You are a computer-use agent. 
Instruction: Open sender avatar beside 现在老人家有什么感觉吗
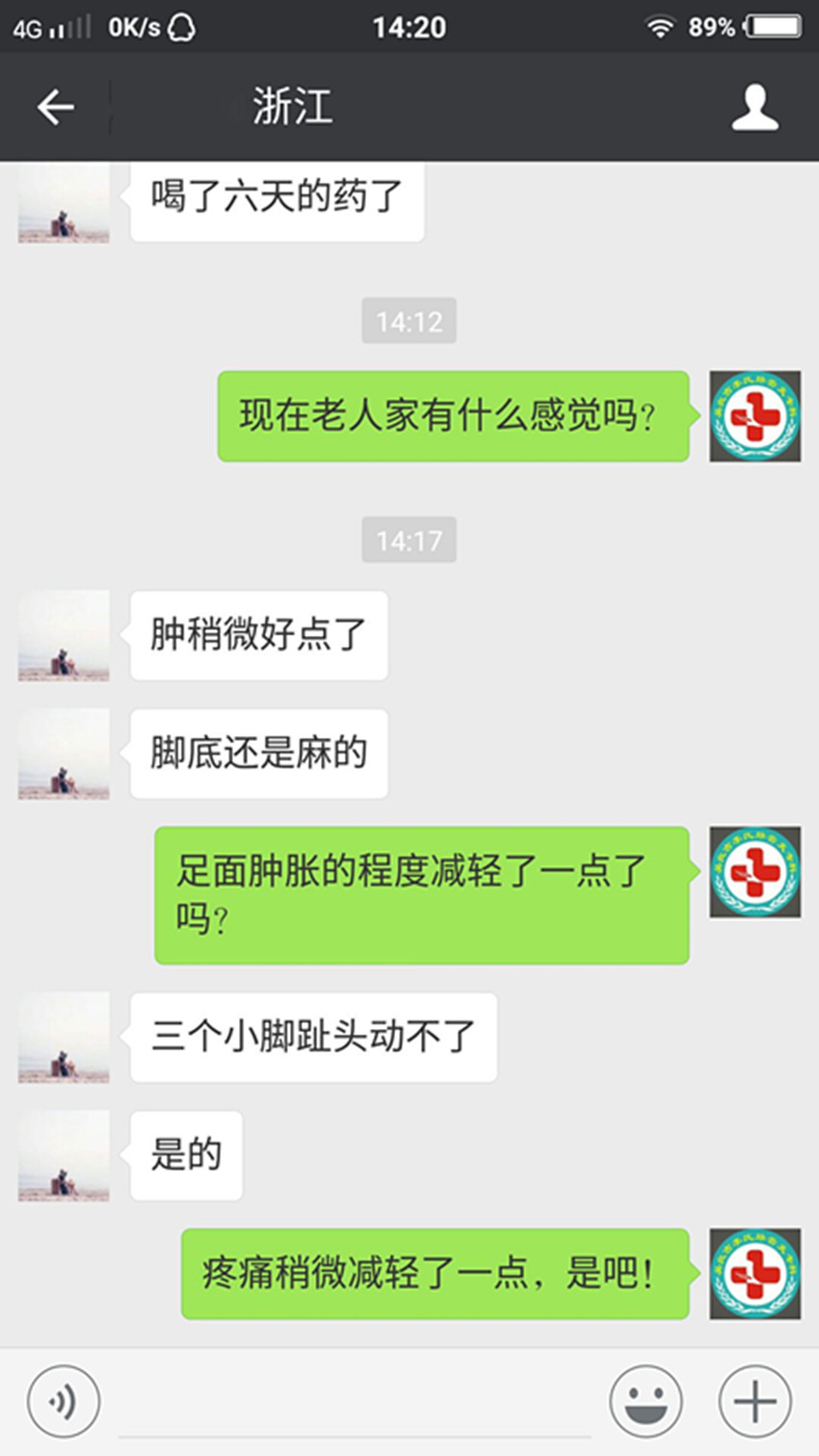point(754,416)
